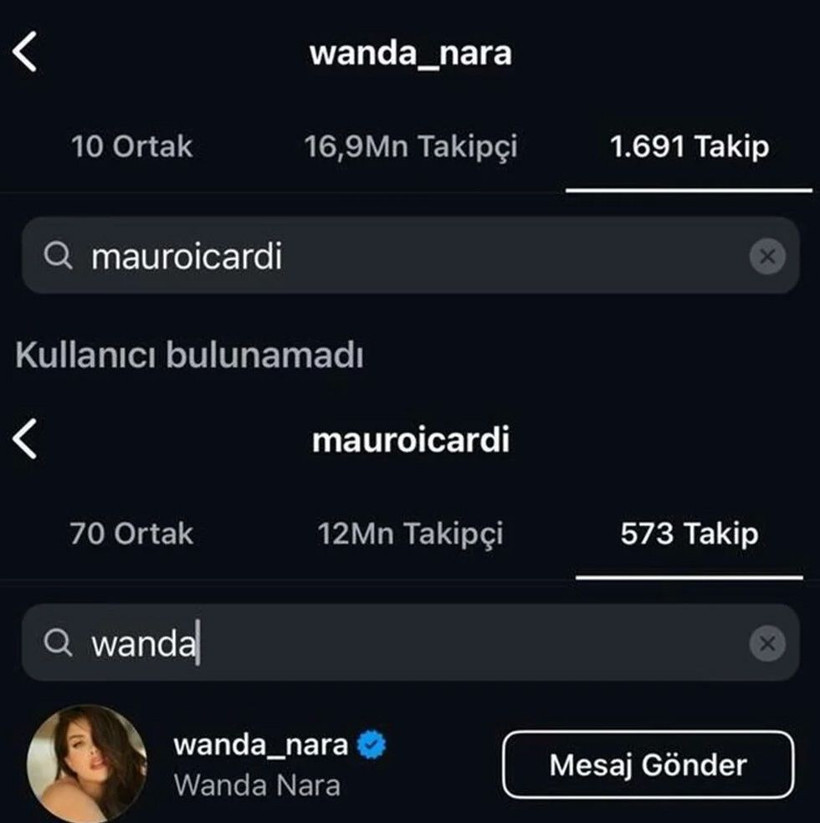820x823 pixels.
Task: Select the search magnifier in the bottom search bar
Action: [x=58, y=643]
